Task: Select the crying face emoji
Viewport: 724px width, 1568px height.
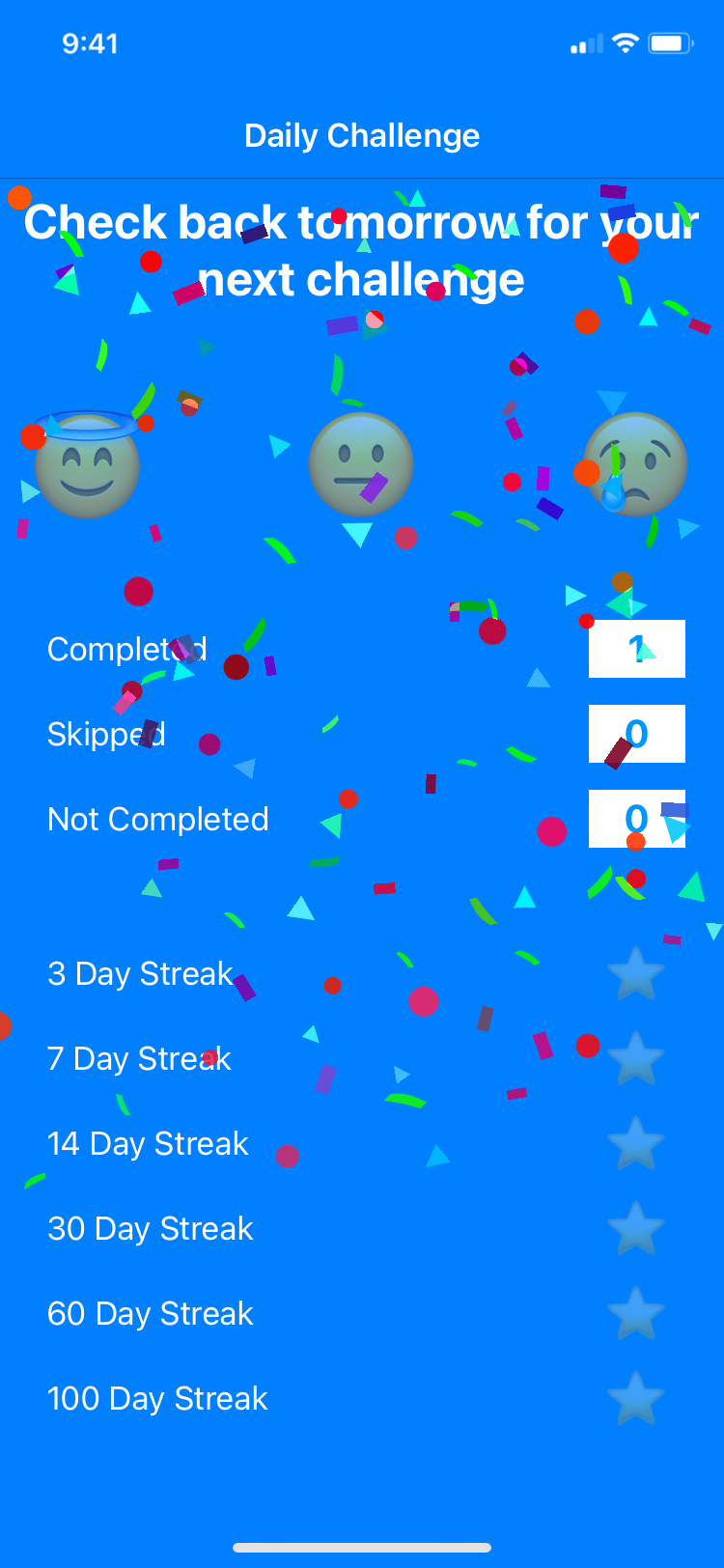Action: [x=634, y=465]
